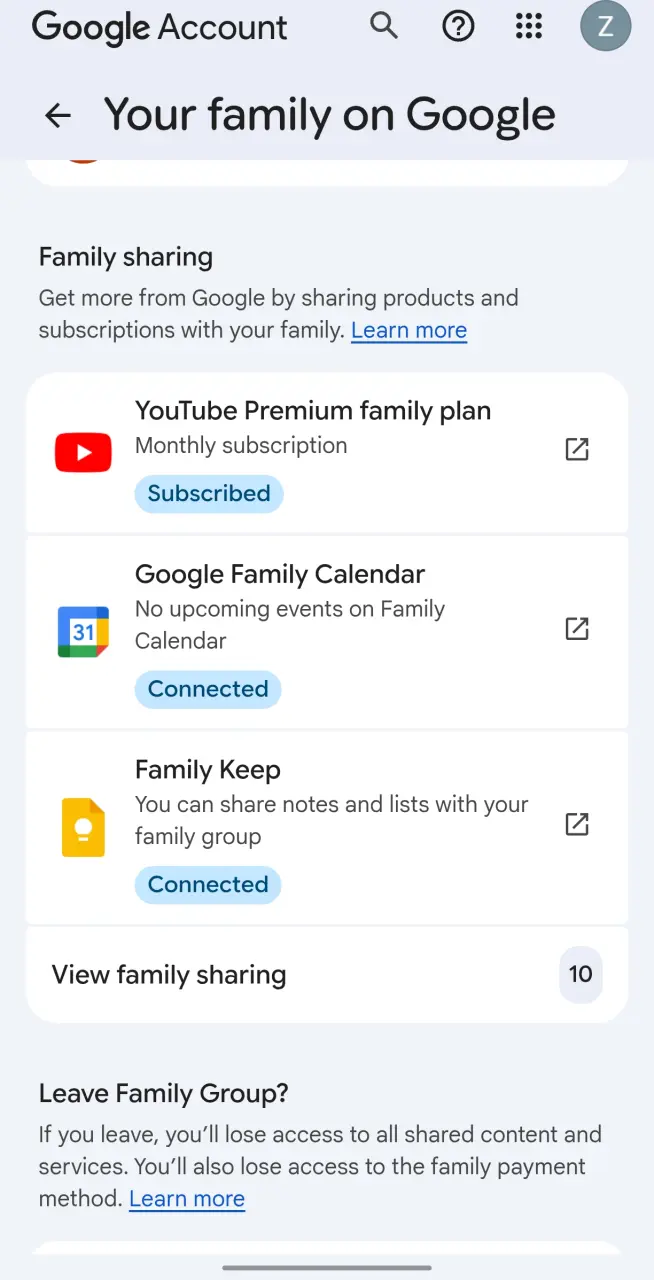Open the help question mark icon
Viewport: 654px width, 1280px height.
tap(458, 26)
